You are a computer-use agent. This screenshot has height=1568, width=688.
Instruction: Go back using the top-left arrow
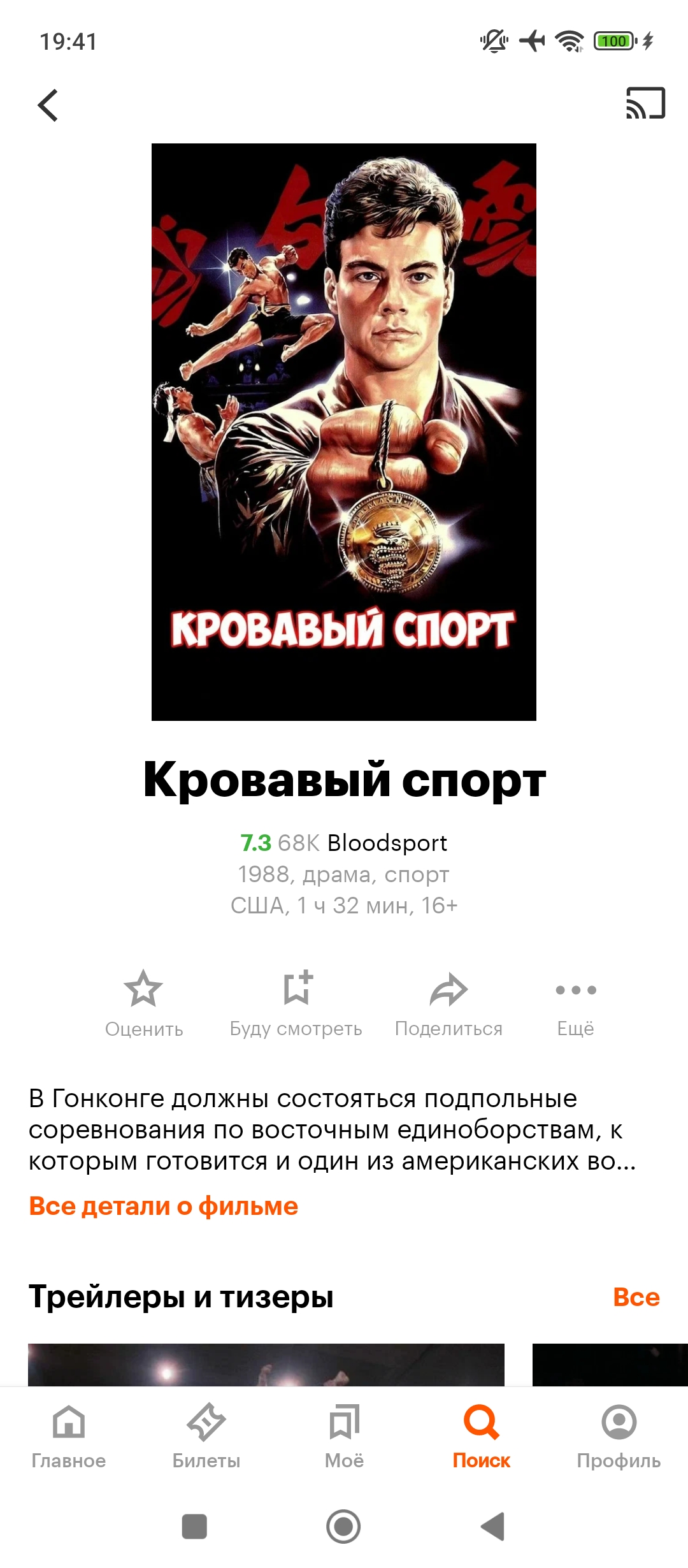pyautogui.click(x=48, y=105)
